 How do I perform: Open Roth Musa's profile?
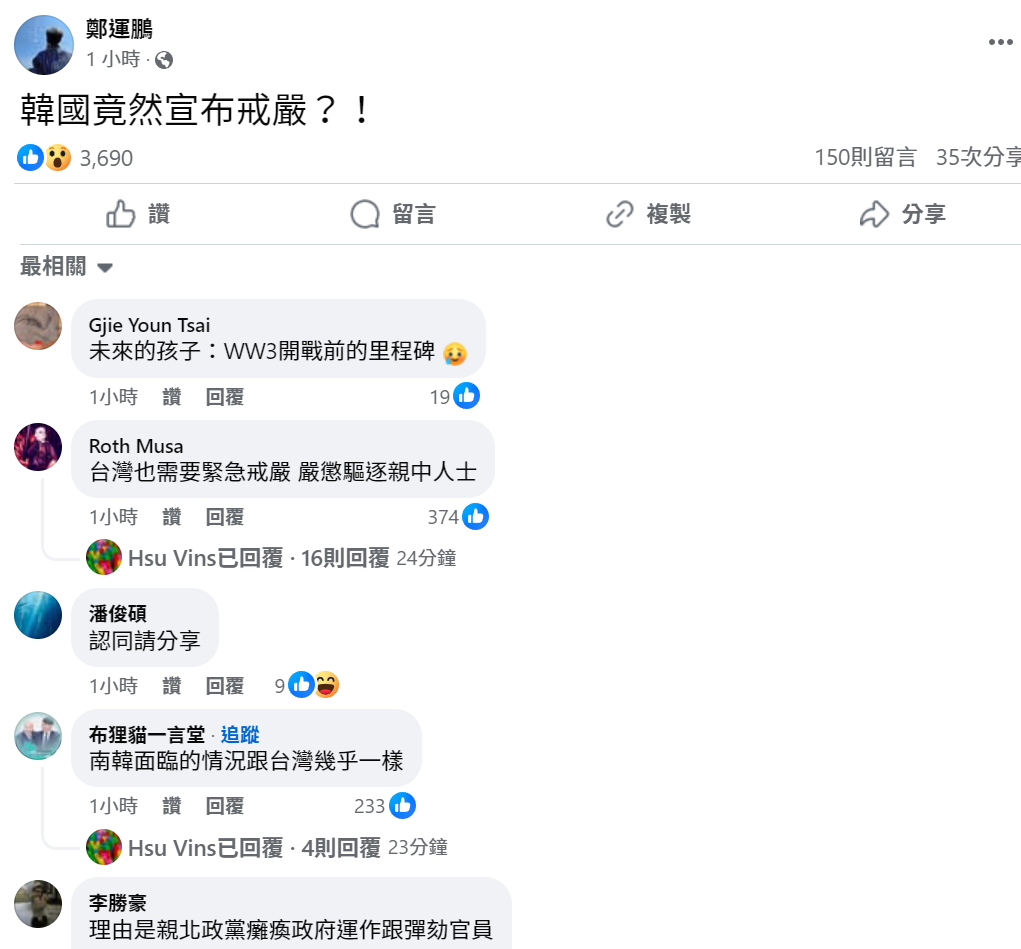[136, 446]
